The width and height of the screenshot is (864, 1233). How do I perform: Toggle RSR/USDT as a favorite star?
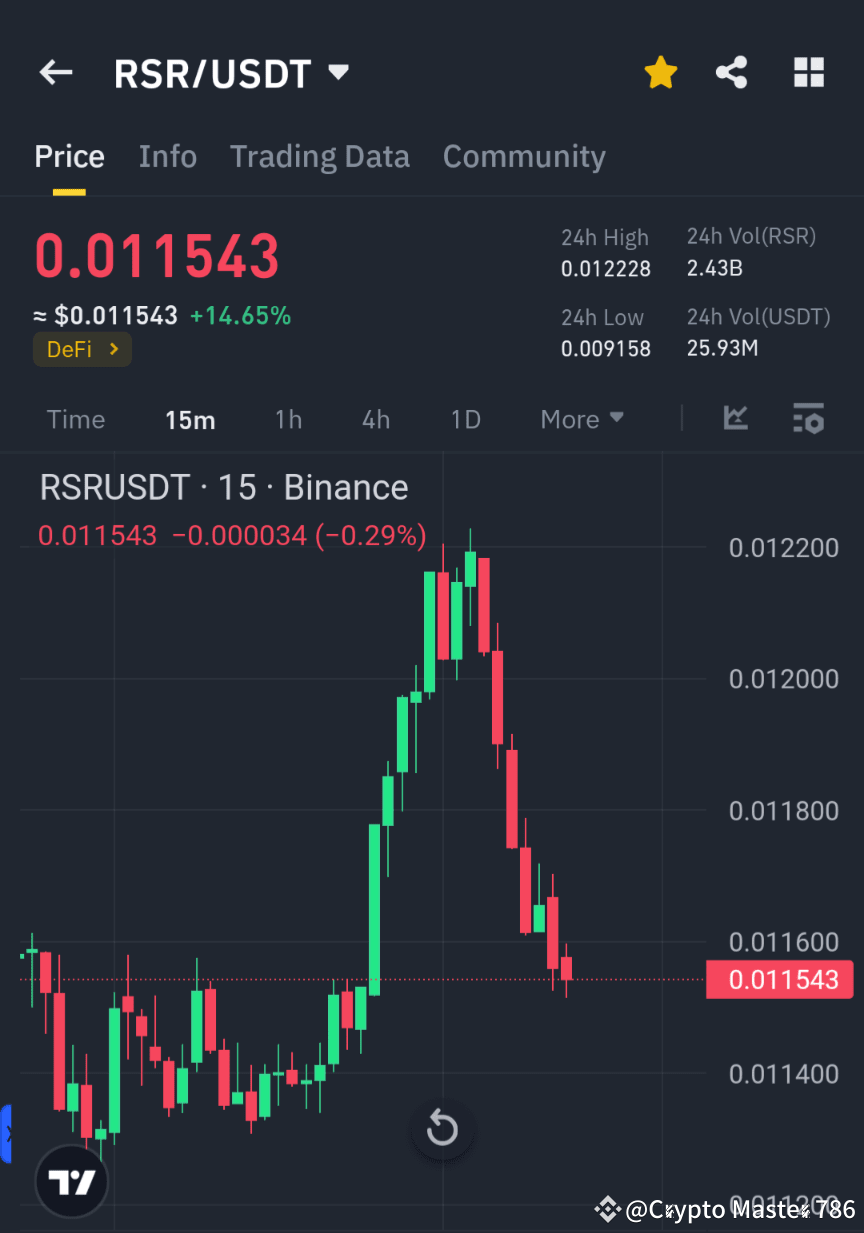661,72
